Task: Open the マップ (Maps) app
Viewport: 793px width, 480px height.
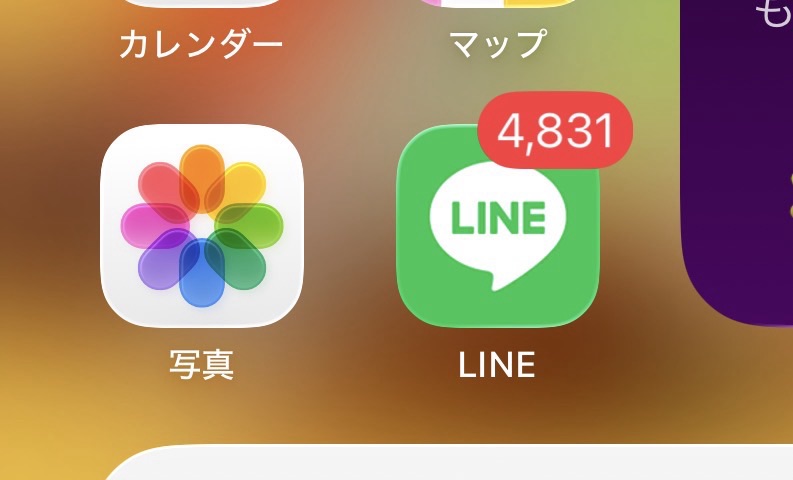Action: coord(497,42)
